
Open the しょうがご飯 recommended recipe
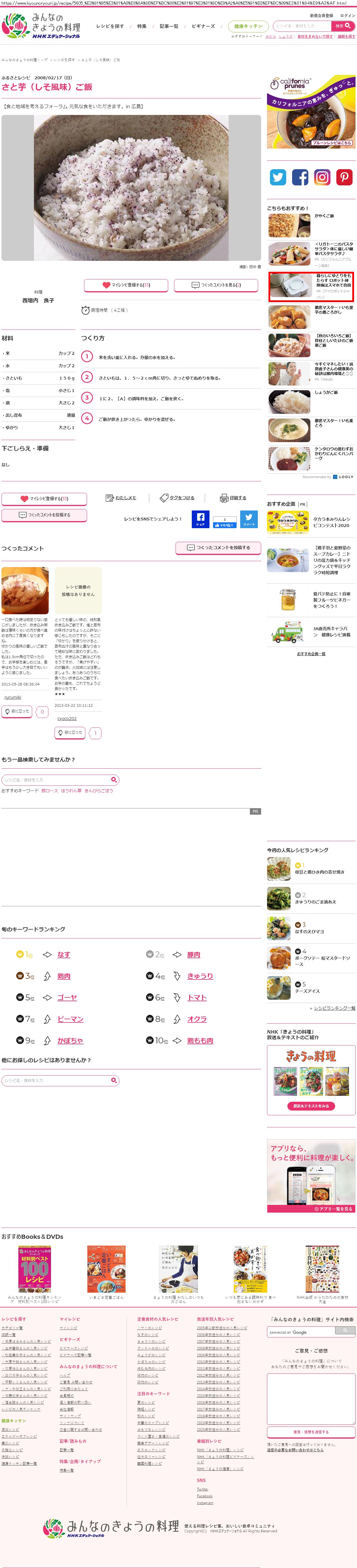coord(326,393)
